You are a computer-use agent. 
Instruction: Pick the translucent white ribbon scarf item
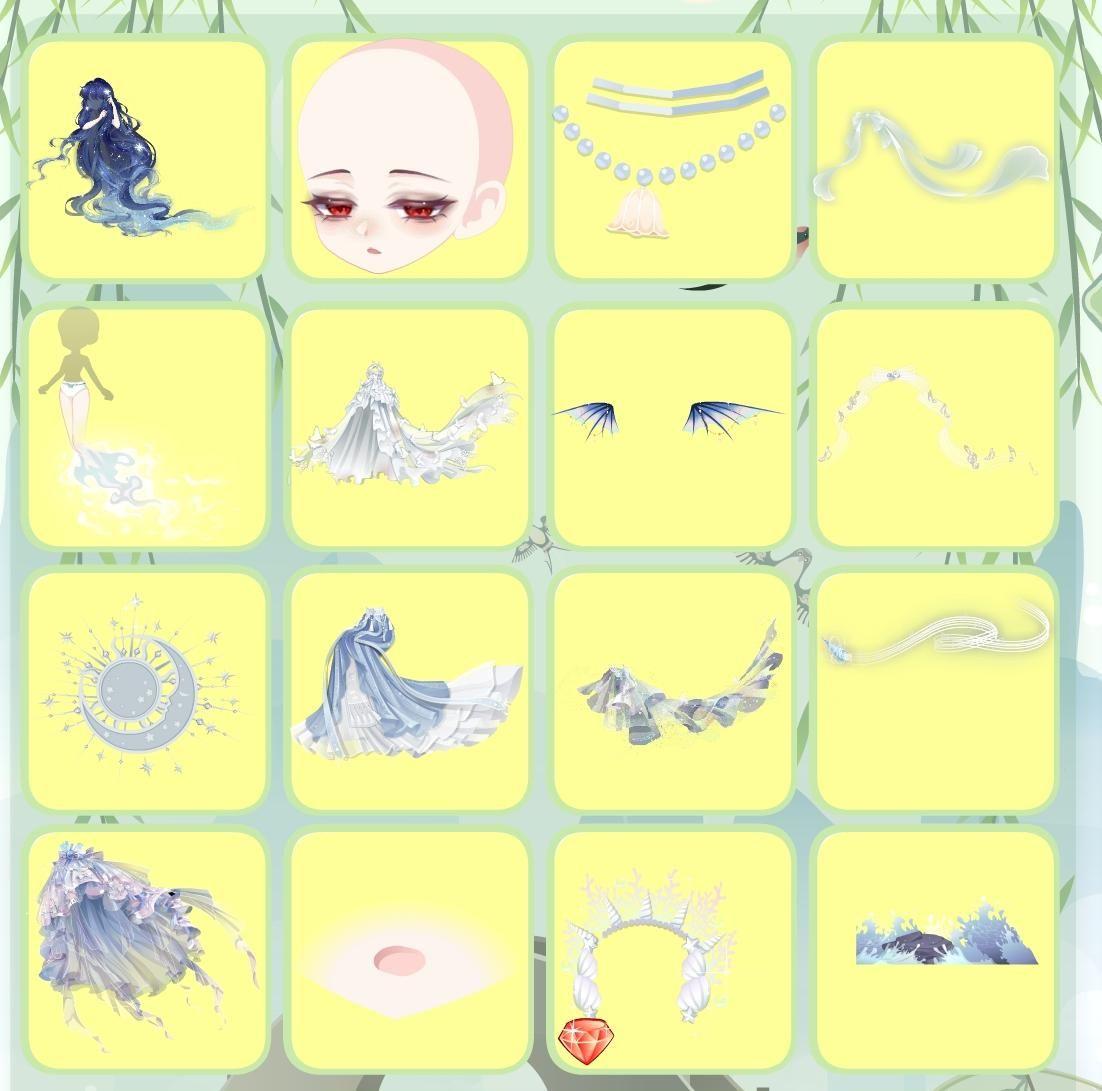[x=935, y=160]
